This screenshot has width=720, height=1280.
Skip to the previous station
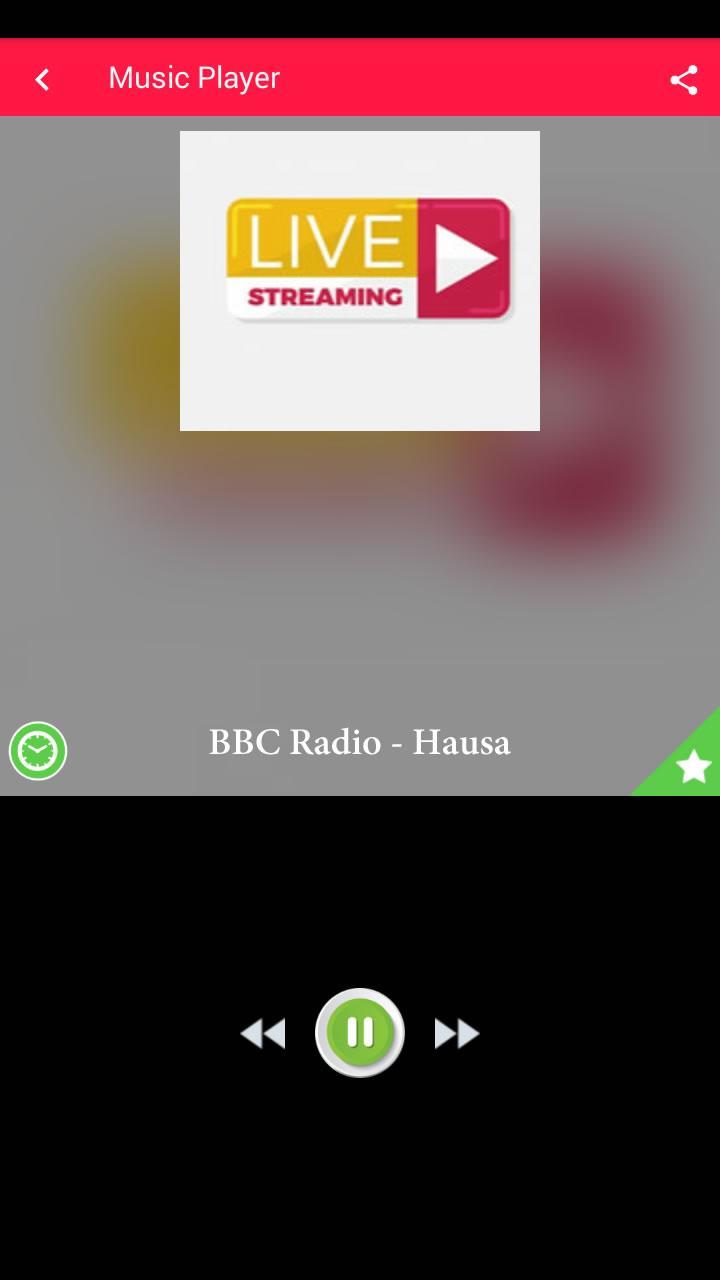tap(263, 1033)
